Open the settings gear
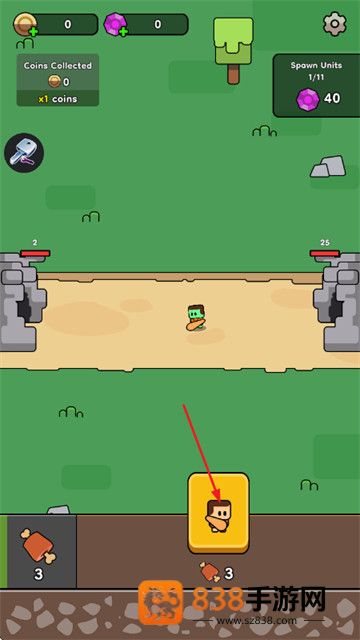 (334, 24)
